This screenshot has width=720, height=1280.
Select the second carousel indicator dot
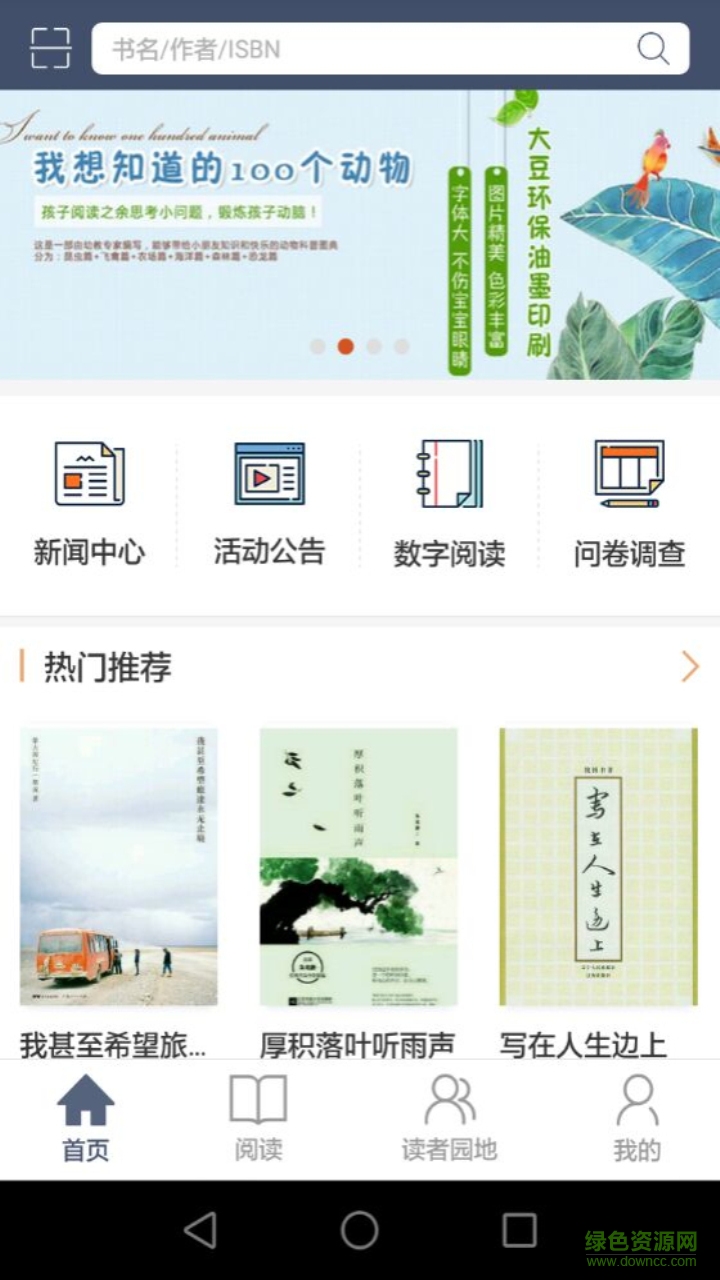point(347,345)
